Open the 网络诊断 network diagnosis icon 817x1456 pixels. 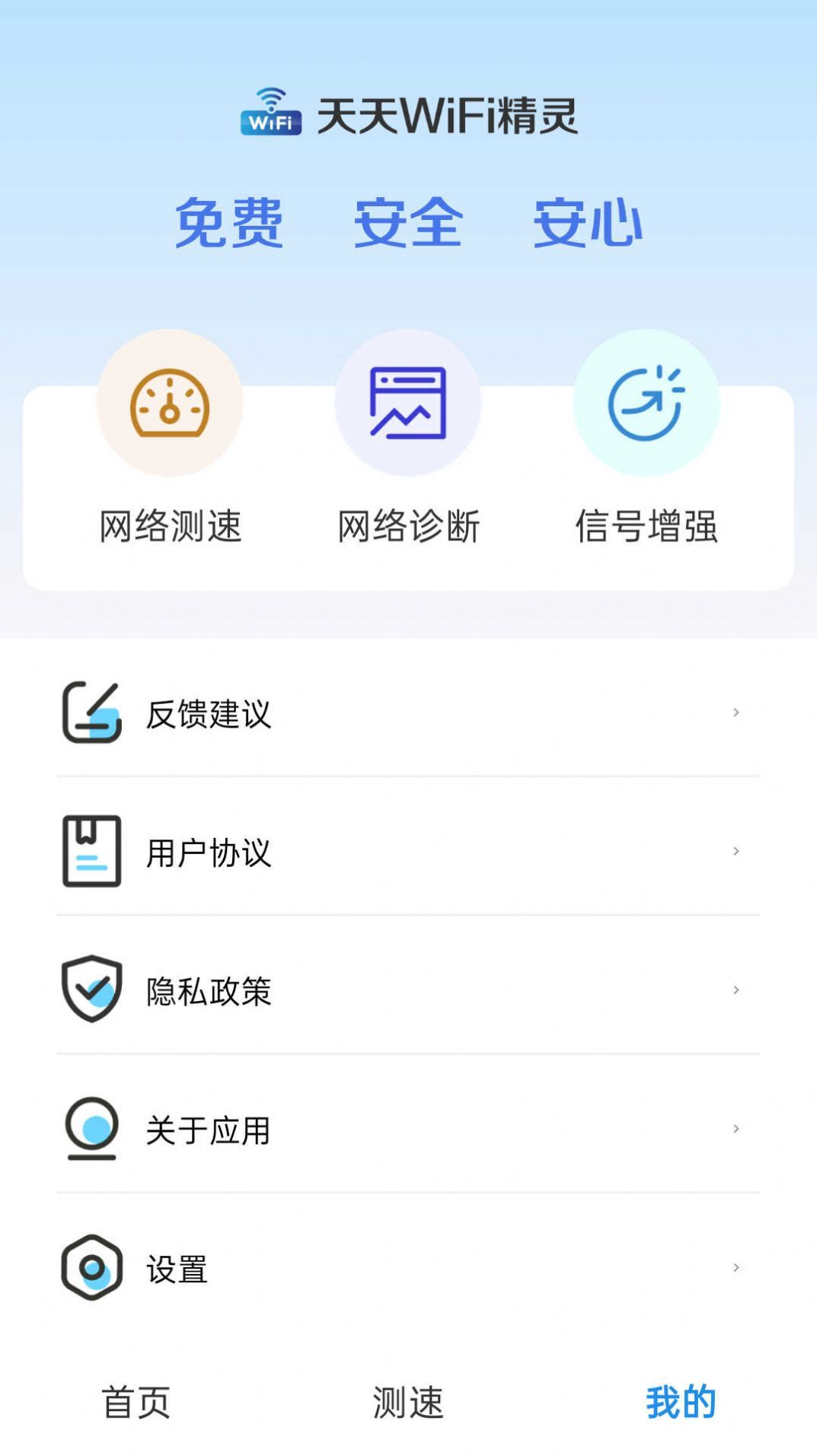click(x=409, y=404)
